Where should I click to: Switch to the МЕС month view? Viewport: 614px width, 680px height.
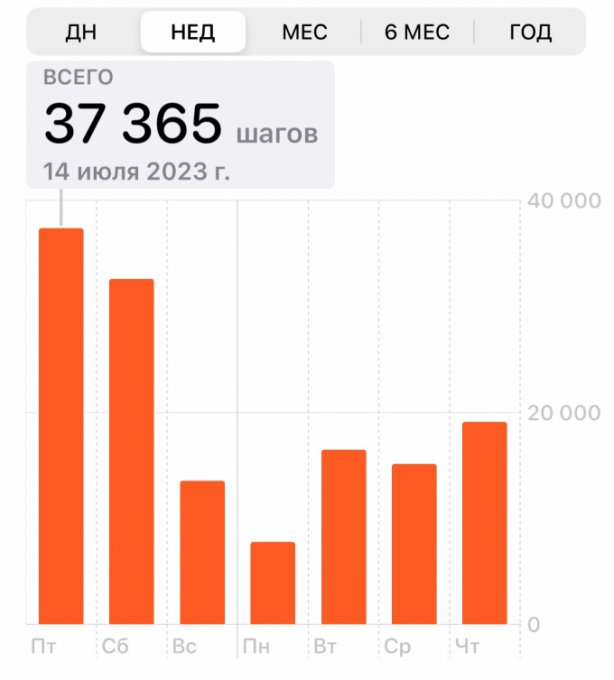pos(304,32)
